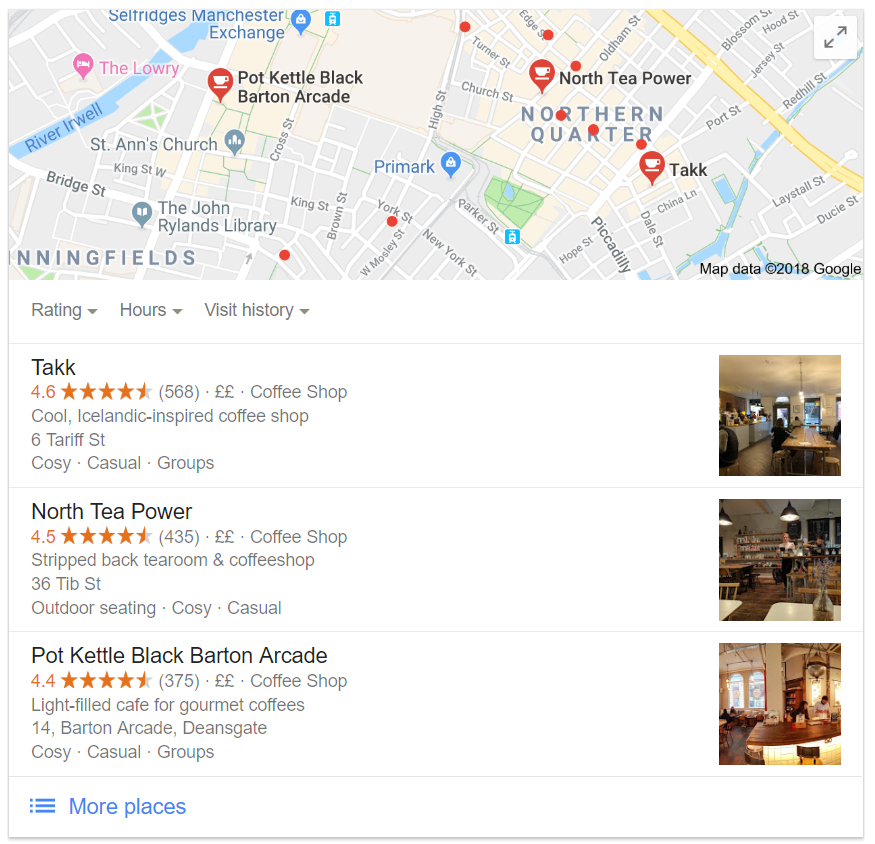875x844 pixels.
Task: Open the Visit history filter dropdown
Action: click(256, 310)
